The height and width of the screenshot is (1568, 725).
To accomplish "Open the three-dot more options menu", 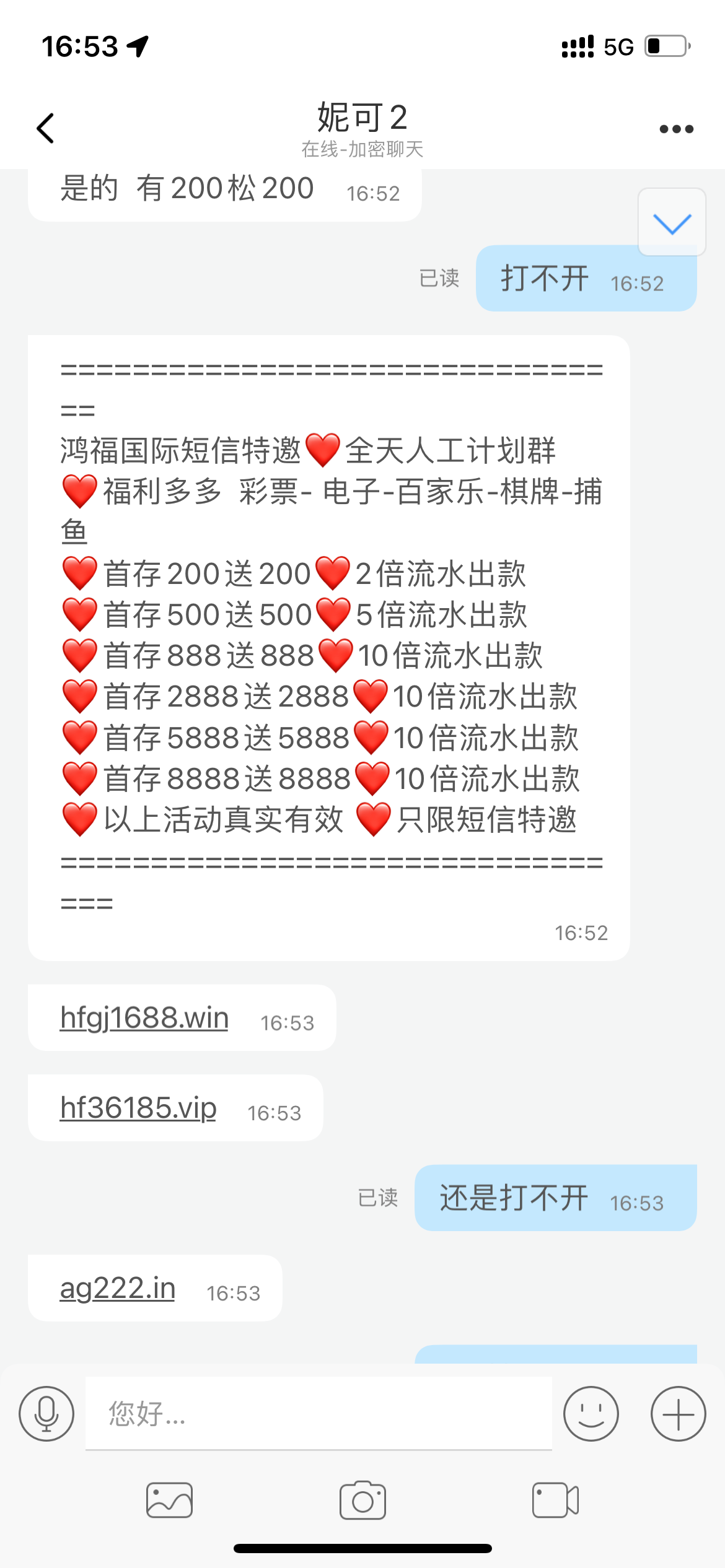I will pyautogui.click(x=676, y=129).
